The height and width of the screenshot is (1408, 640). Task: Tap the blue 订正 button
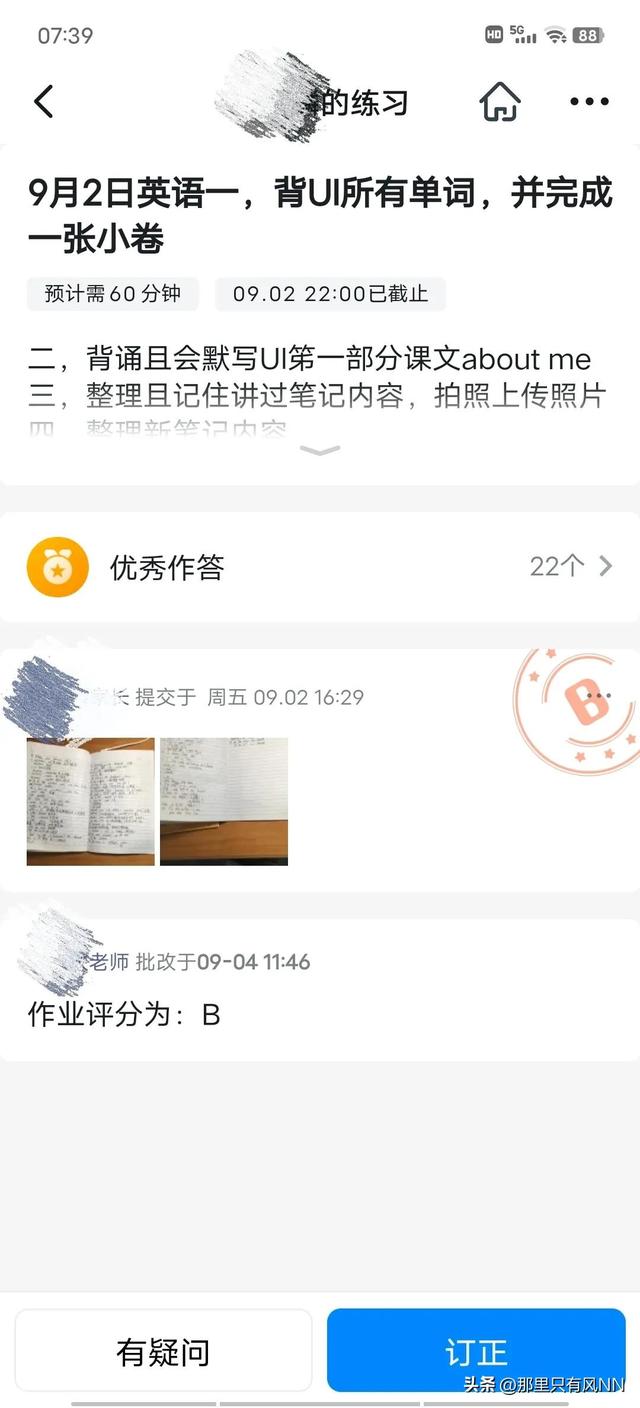[476, 1350]
